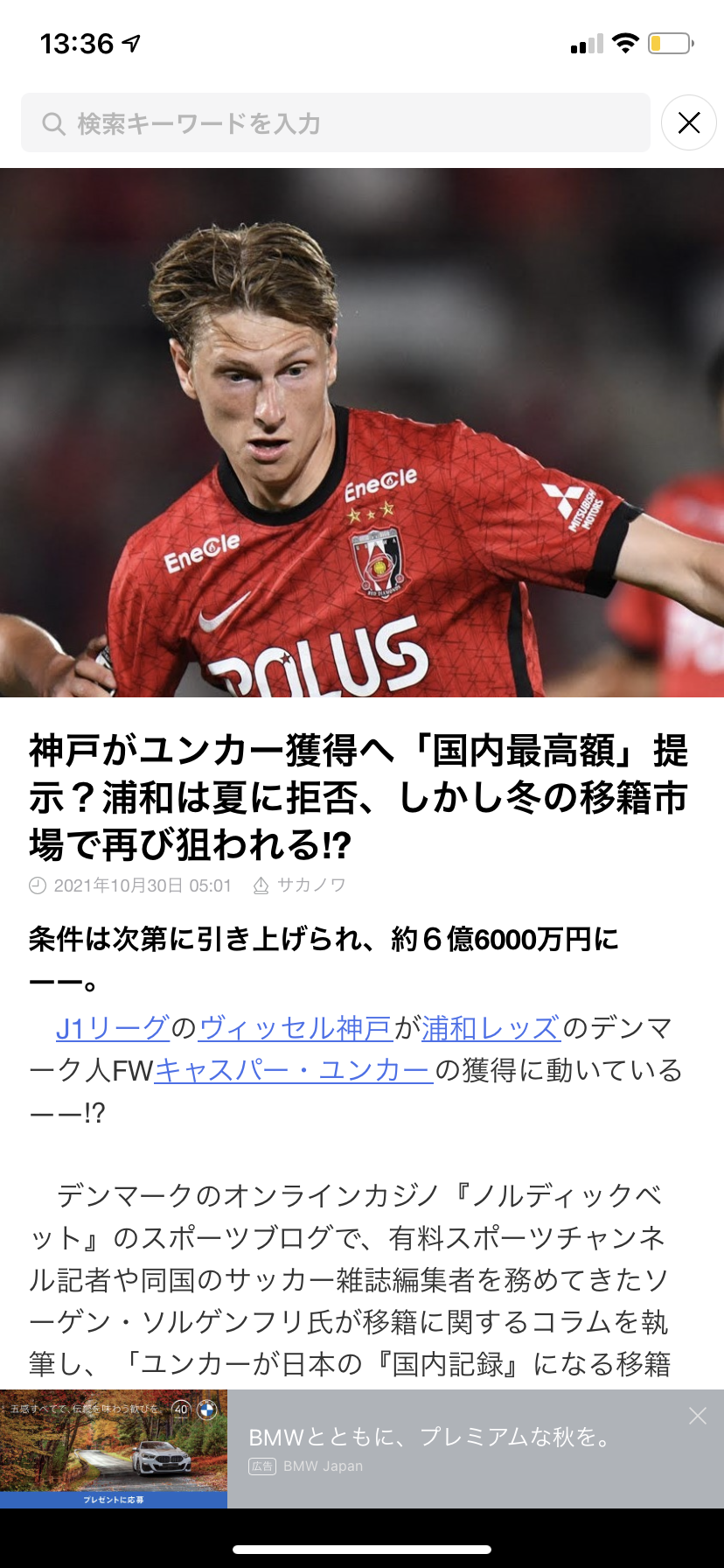
Task: Close the article with the X button
Action: 689,123
